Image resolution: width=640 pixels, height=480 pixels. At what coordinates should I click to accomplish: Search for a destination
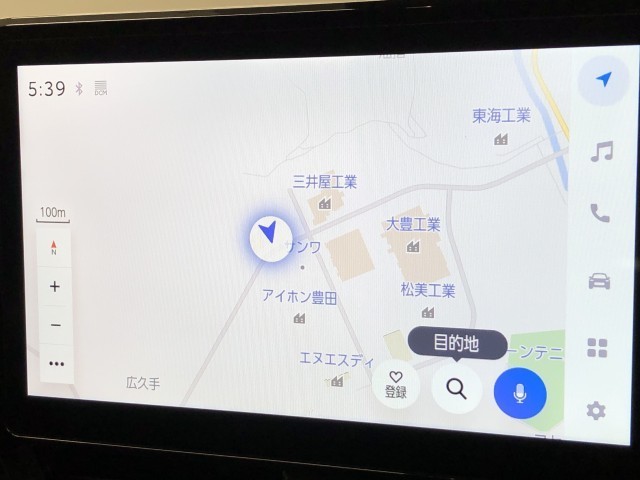(457, 390)
